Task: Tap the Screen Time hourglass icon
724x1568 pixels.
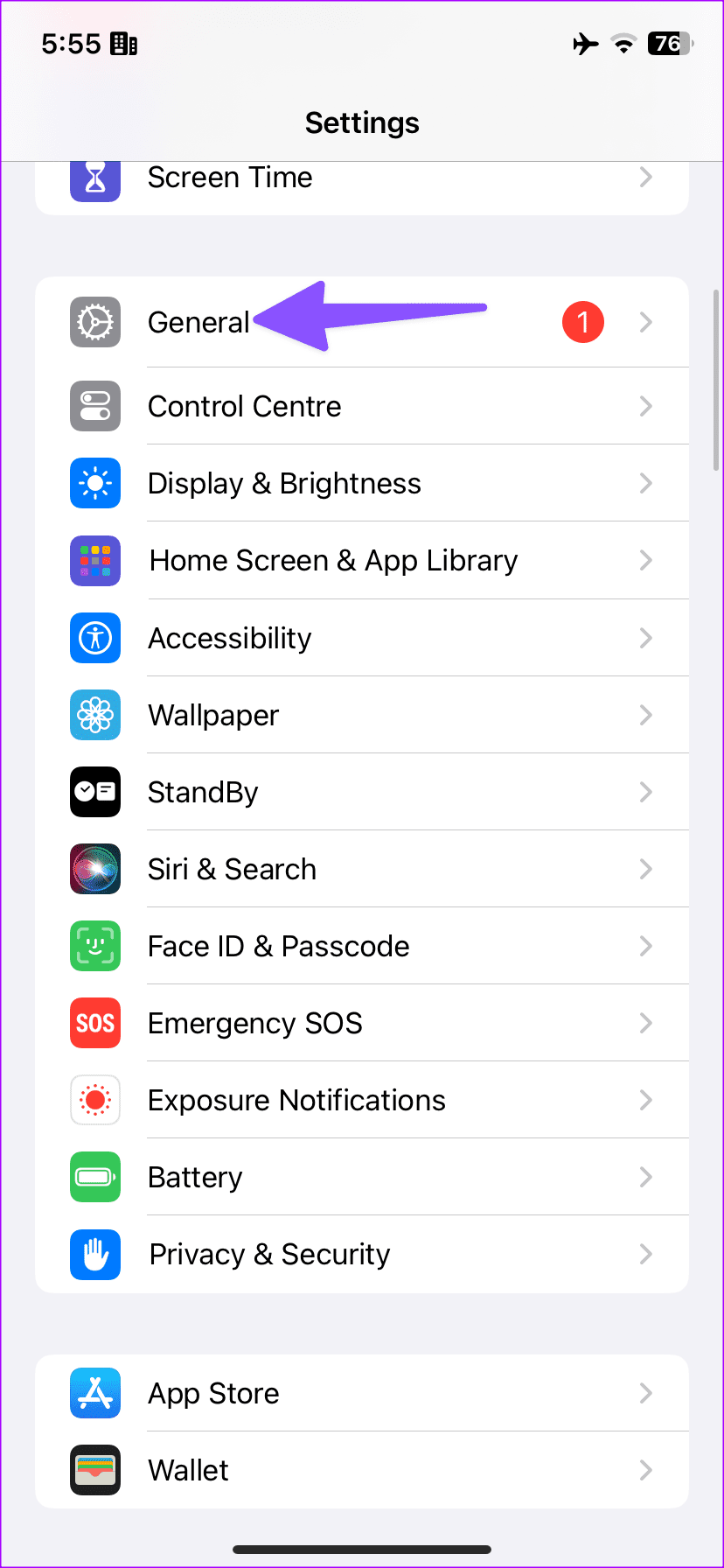Action: 94,177
